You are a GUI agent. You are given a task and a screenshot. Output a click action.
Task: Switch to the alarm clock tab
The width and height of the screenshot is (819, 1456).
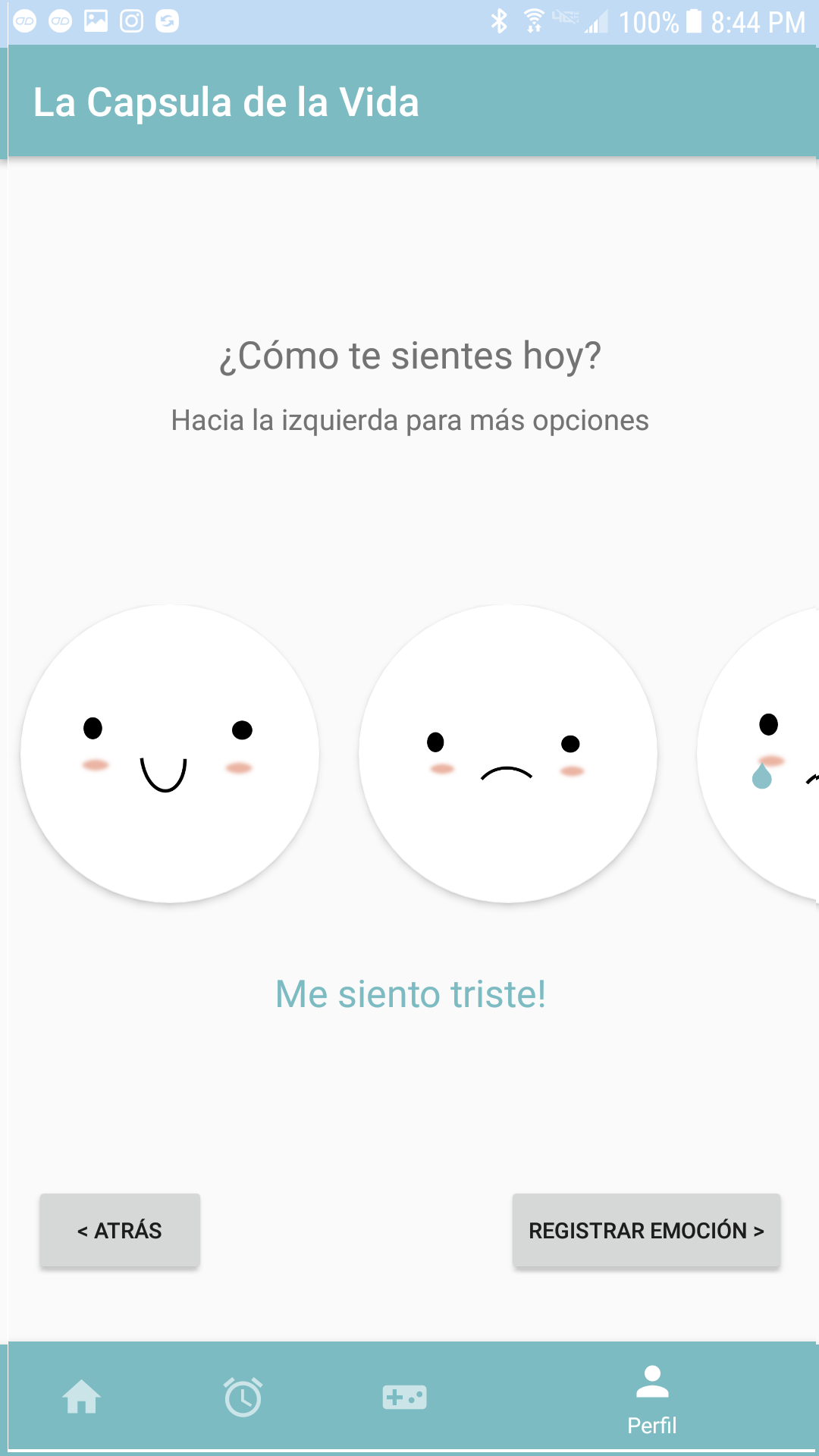click(x=243, y=1397)
